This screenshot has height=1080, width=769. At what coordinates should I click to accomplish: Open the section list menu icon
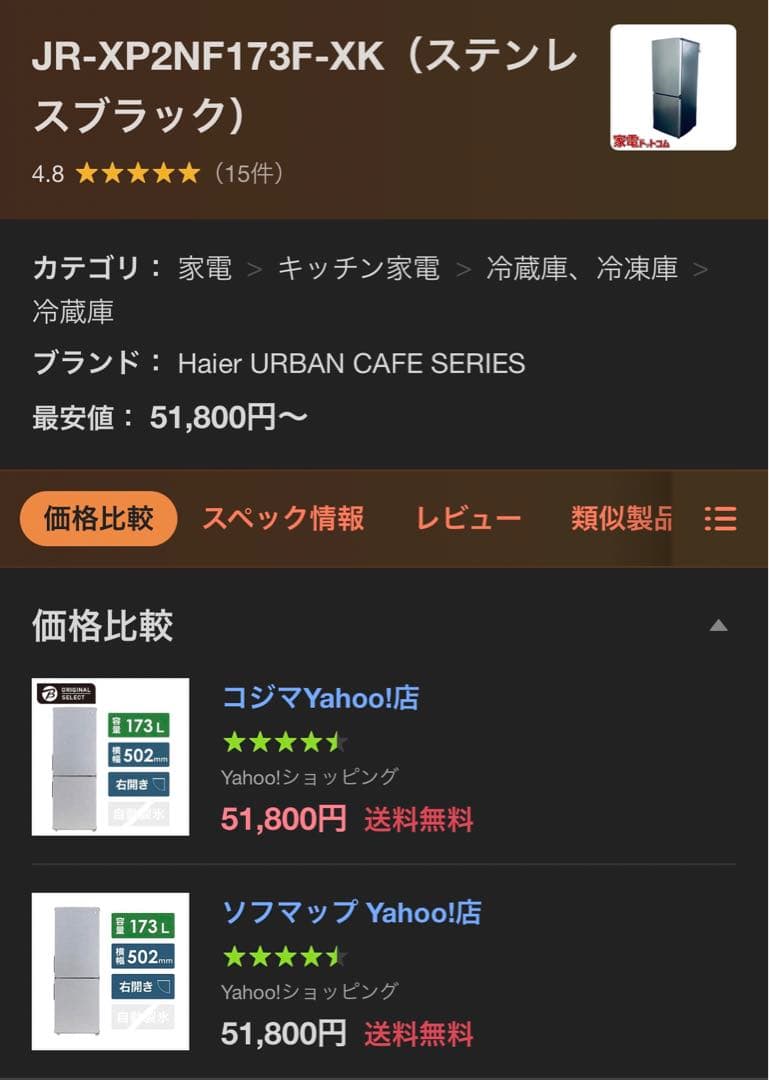point(720,518)
